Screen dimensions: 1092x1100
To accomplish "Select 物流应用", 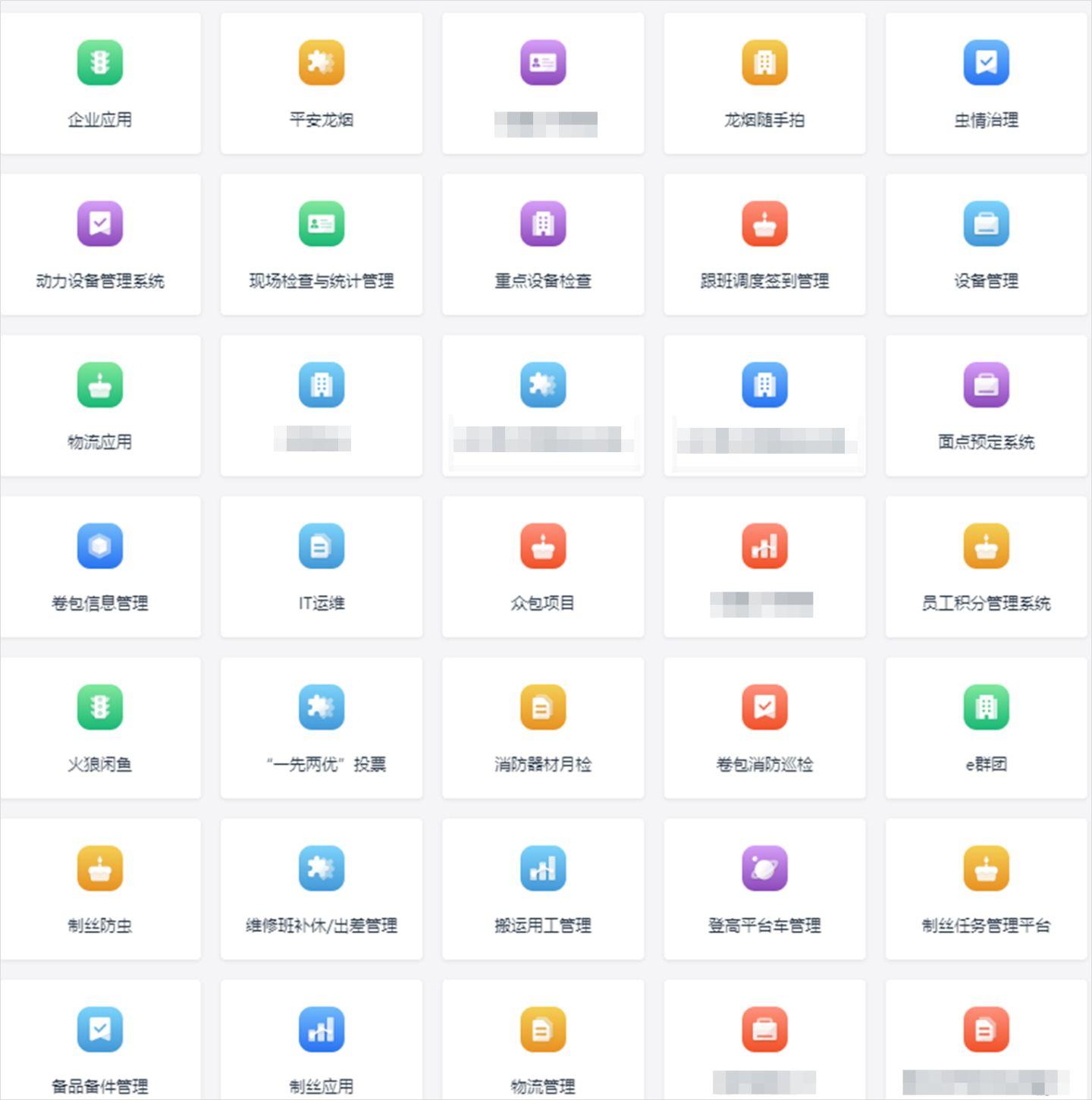I will pyautogui.click(x=100, y=406).
